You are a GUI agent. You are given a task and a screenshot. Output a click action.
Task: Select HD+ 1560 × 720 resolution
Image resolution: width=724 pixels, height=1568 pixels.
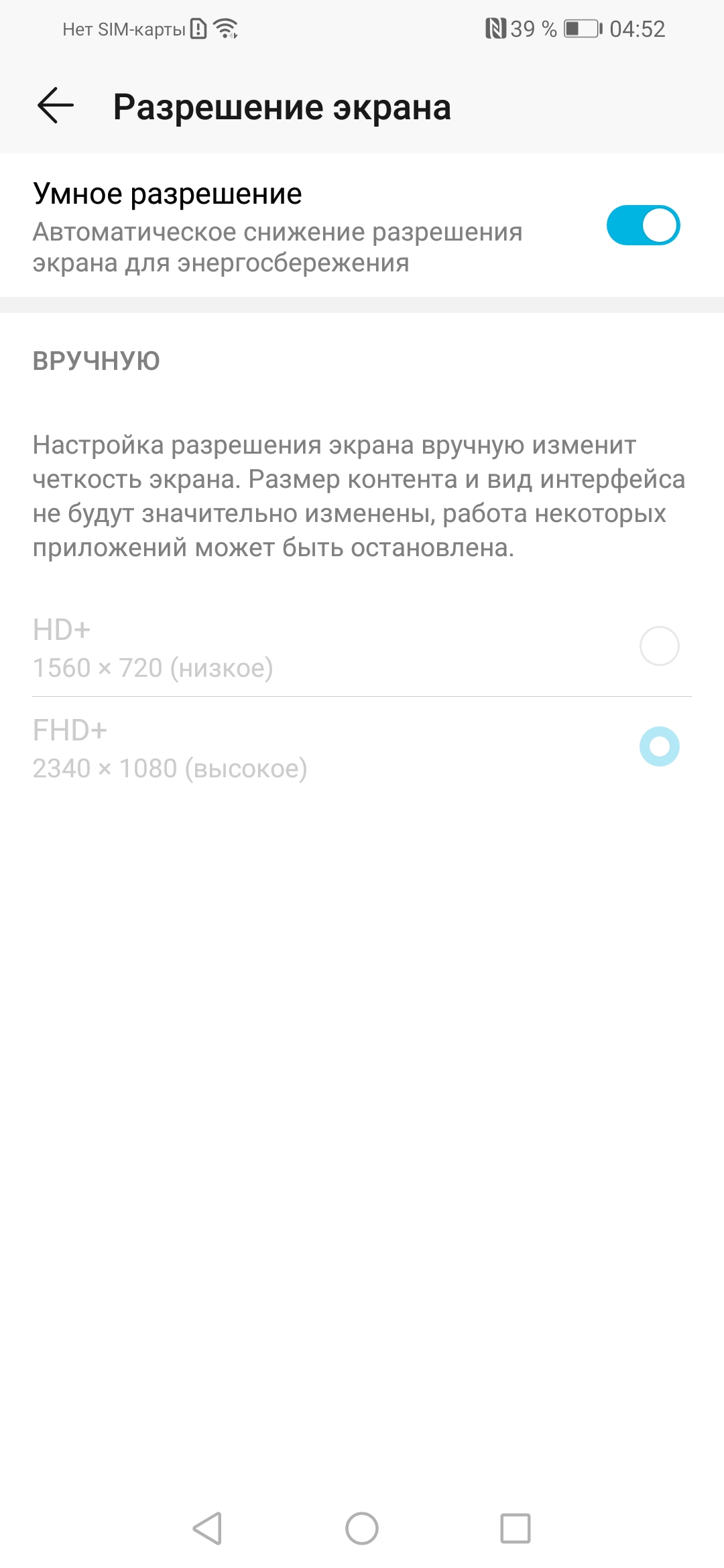click(659, 646)
